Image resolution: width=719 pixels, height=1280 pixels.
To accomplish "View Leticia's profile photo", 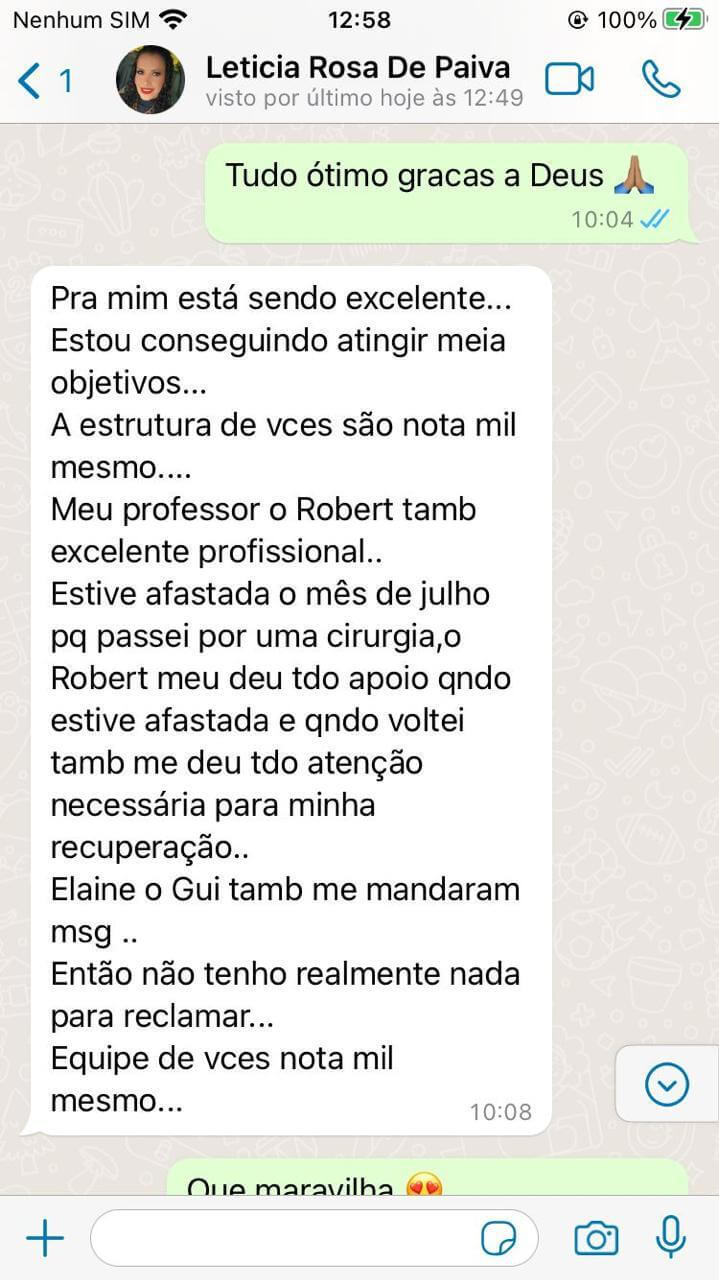I will [150, 80].
